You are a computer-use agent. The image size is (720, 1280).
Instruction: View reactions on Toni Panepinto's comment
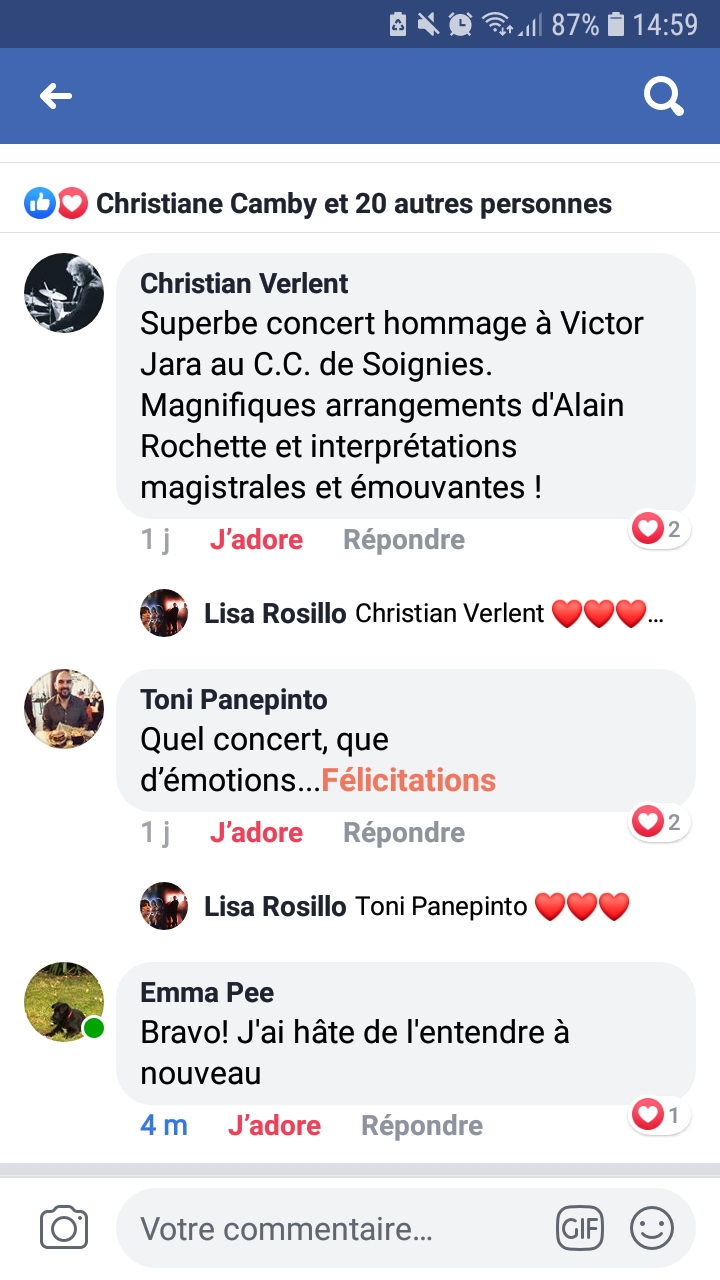click(x=659, y=822)
